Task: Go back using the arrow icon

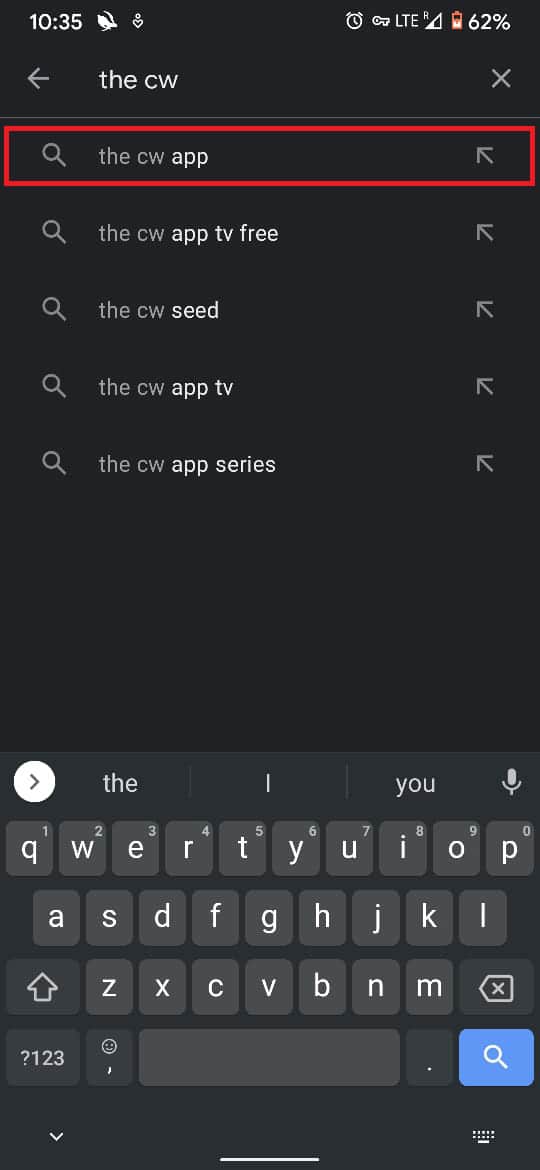Action: (38, 79)
